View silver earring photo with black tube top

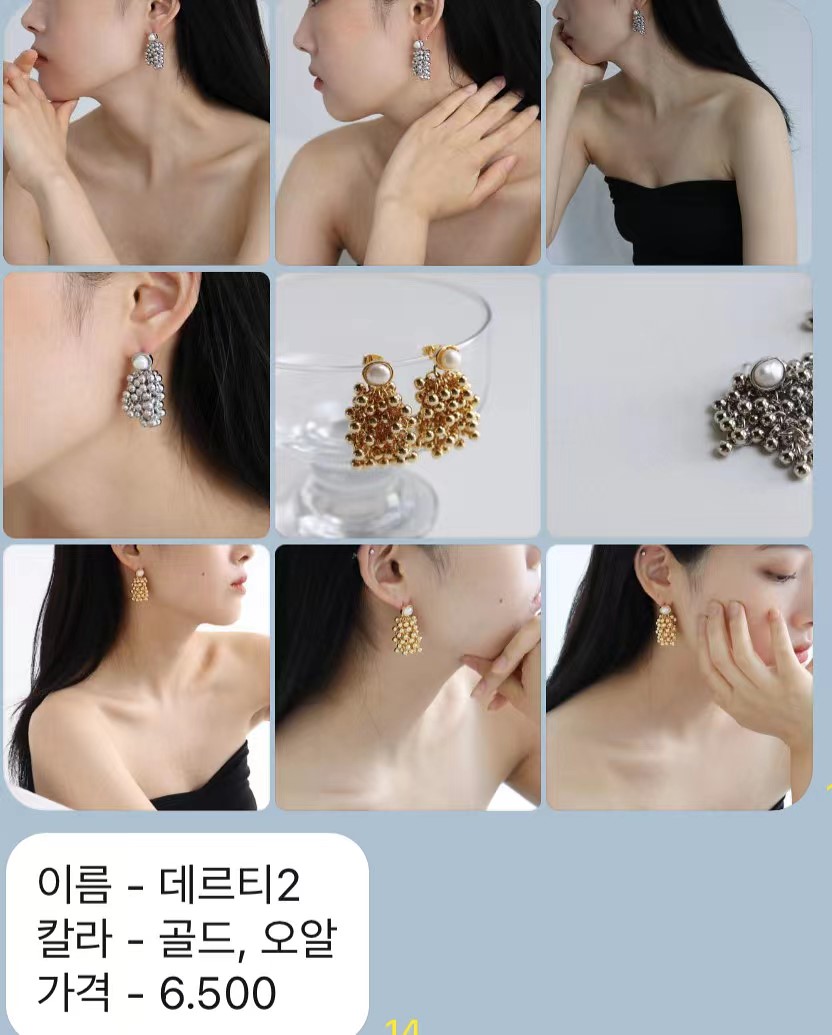679,132
